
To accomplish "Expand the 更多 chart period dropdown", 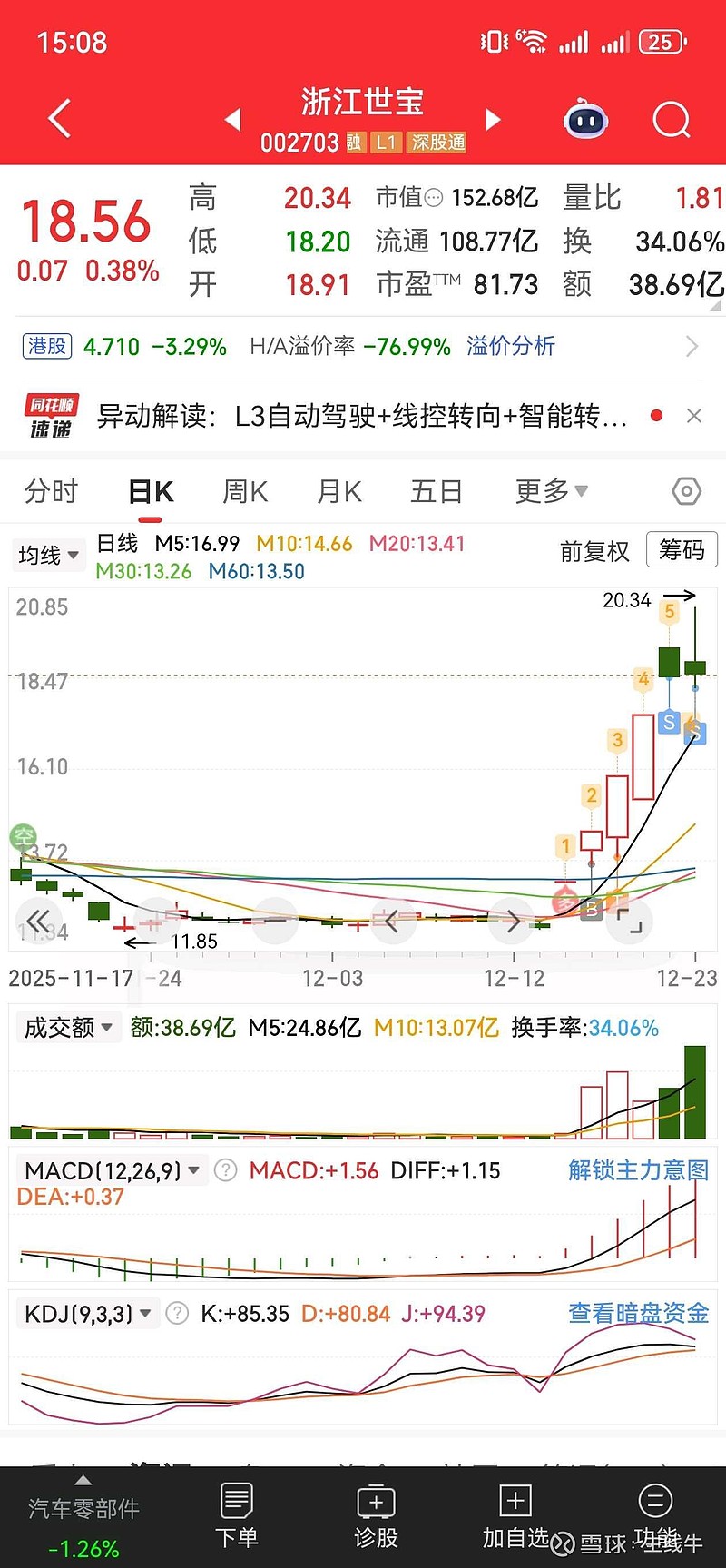I will (550, 490).
